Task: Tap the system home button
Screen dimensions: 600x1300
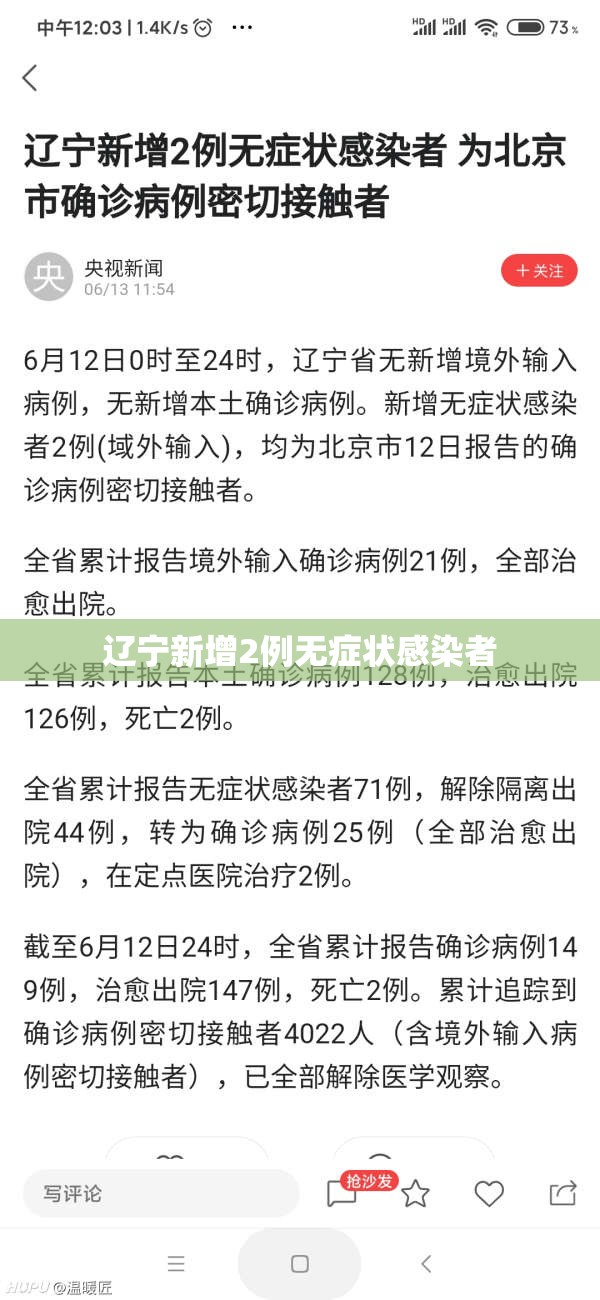Action: [x=300, y=1264]
